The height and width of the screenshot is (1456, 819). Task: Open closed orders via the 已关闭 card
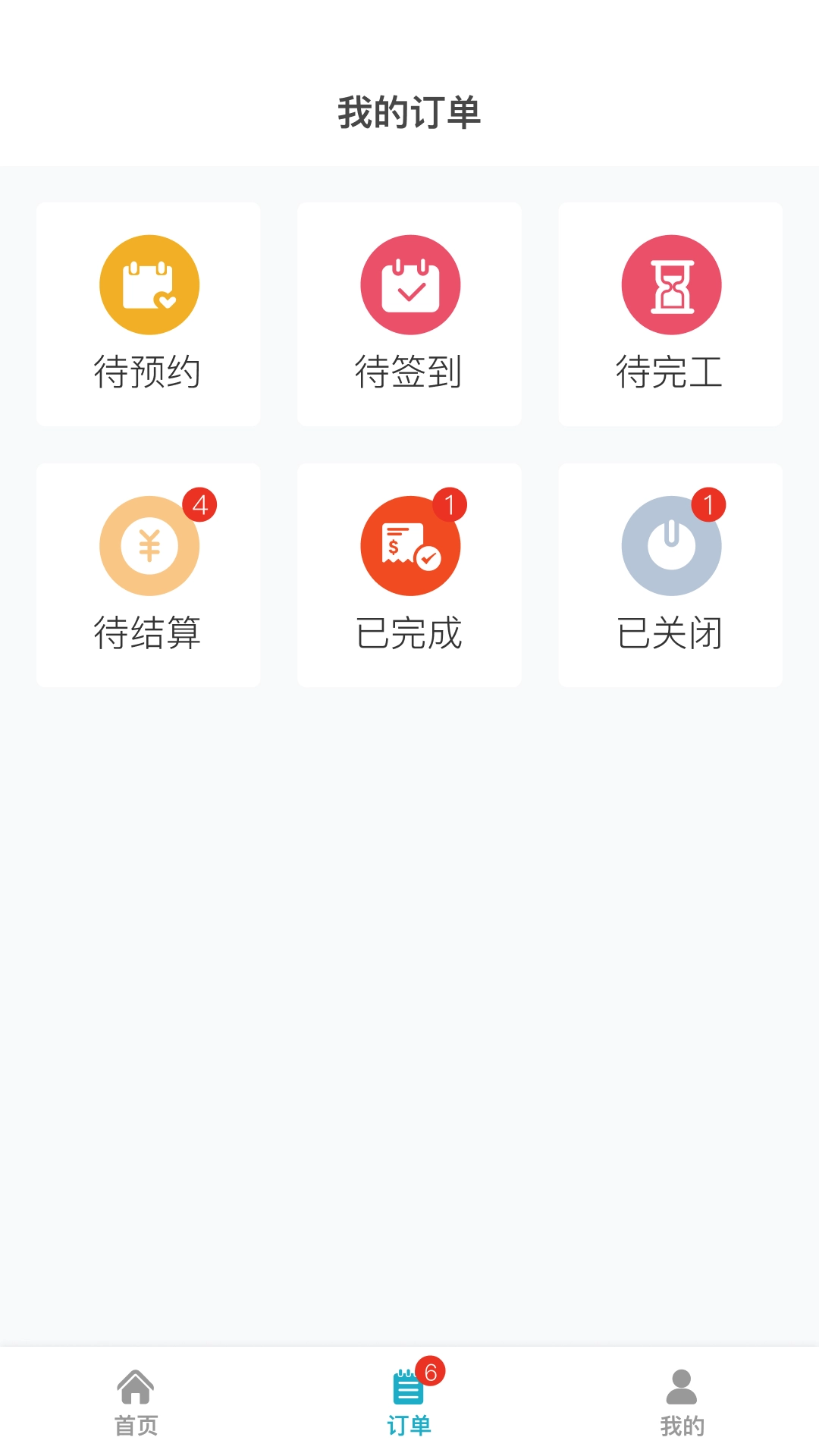click(x=670, y=574)
